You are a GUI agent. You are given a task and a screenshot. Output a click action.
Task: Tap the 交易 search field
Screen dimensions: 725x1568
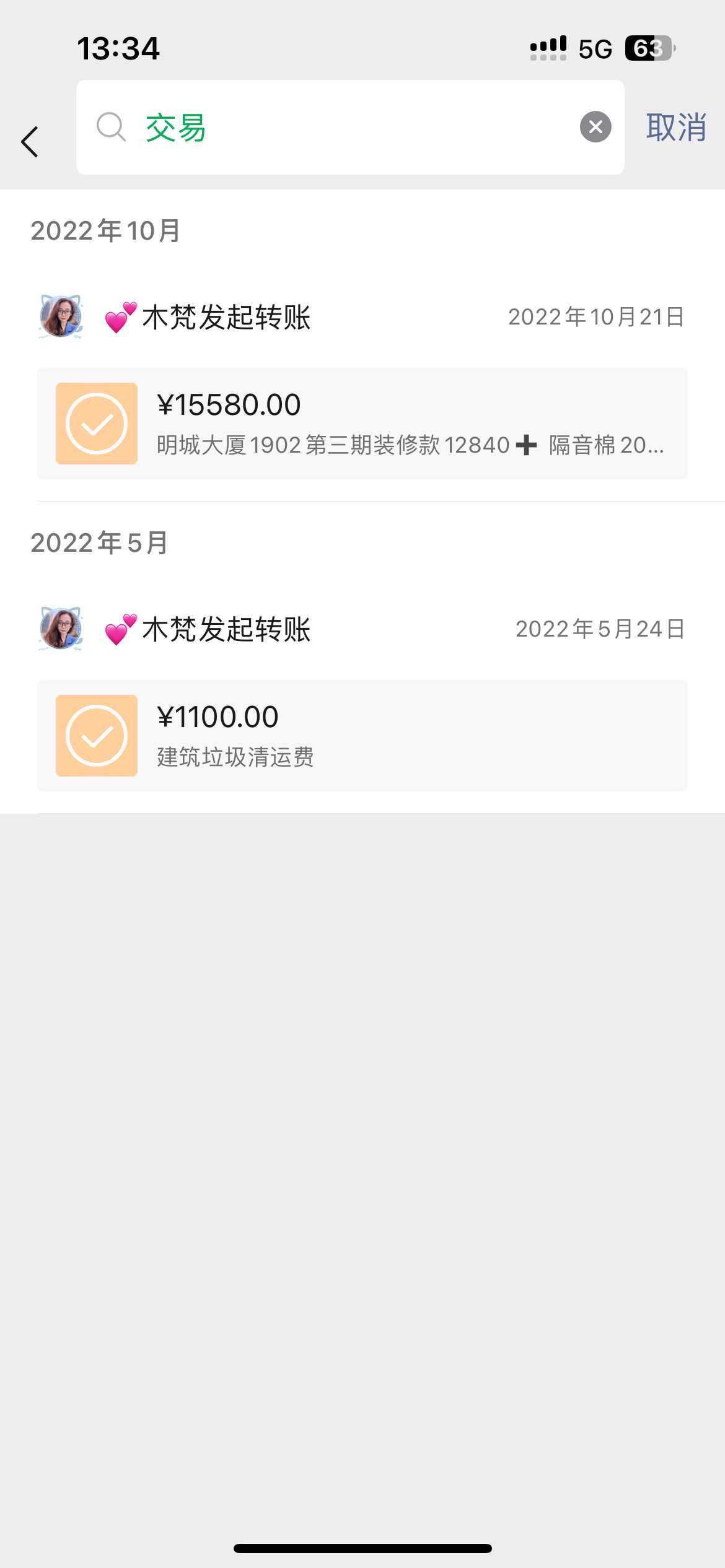click(347, 128)
